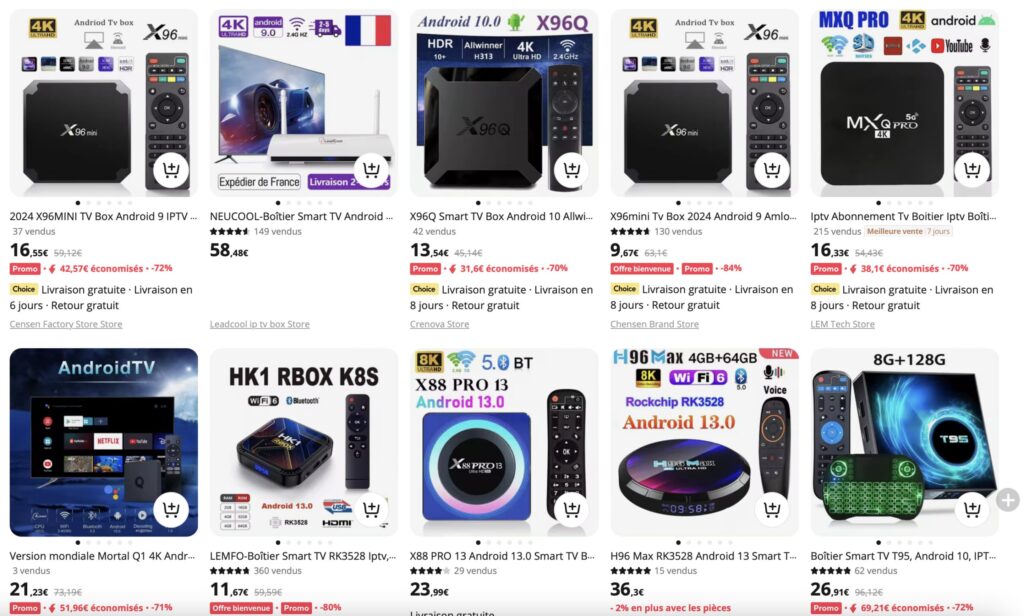Visit Censen Factory Store Store
Image resolution: width=1024 pixels, height=616 pixels.
click(x=66, y=324)
